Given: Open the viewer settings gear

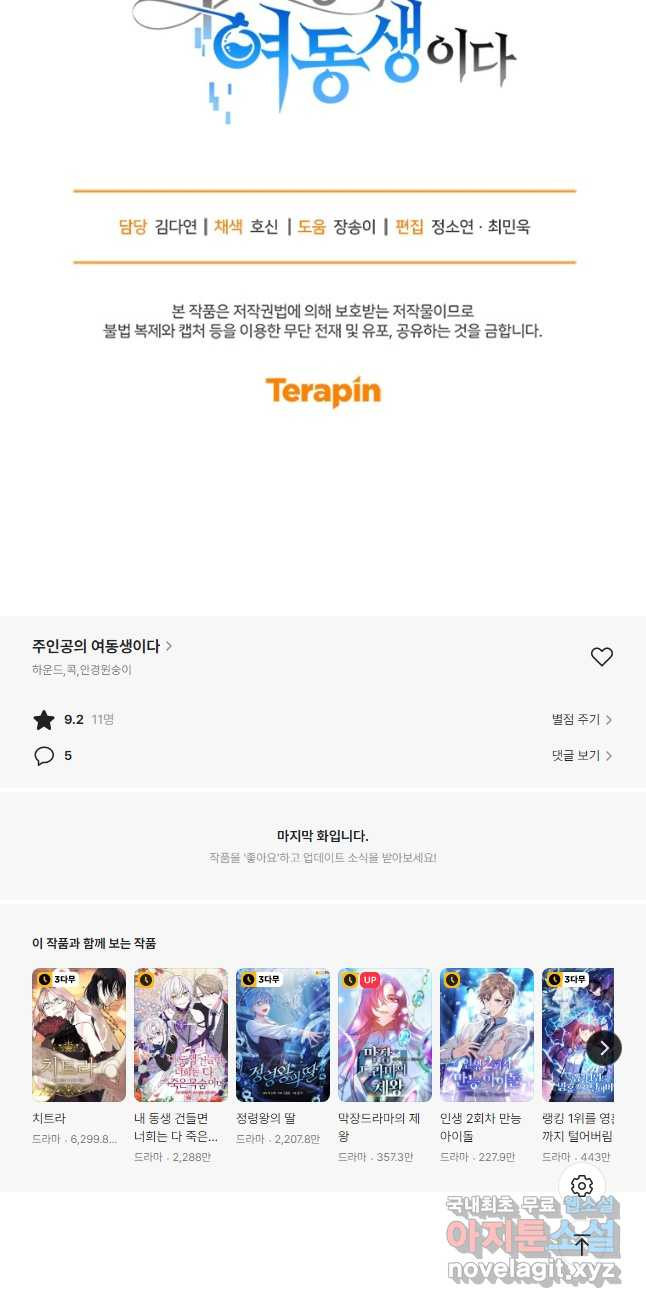Looking at the screenshot, I should point(582,1187).
